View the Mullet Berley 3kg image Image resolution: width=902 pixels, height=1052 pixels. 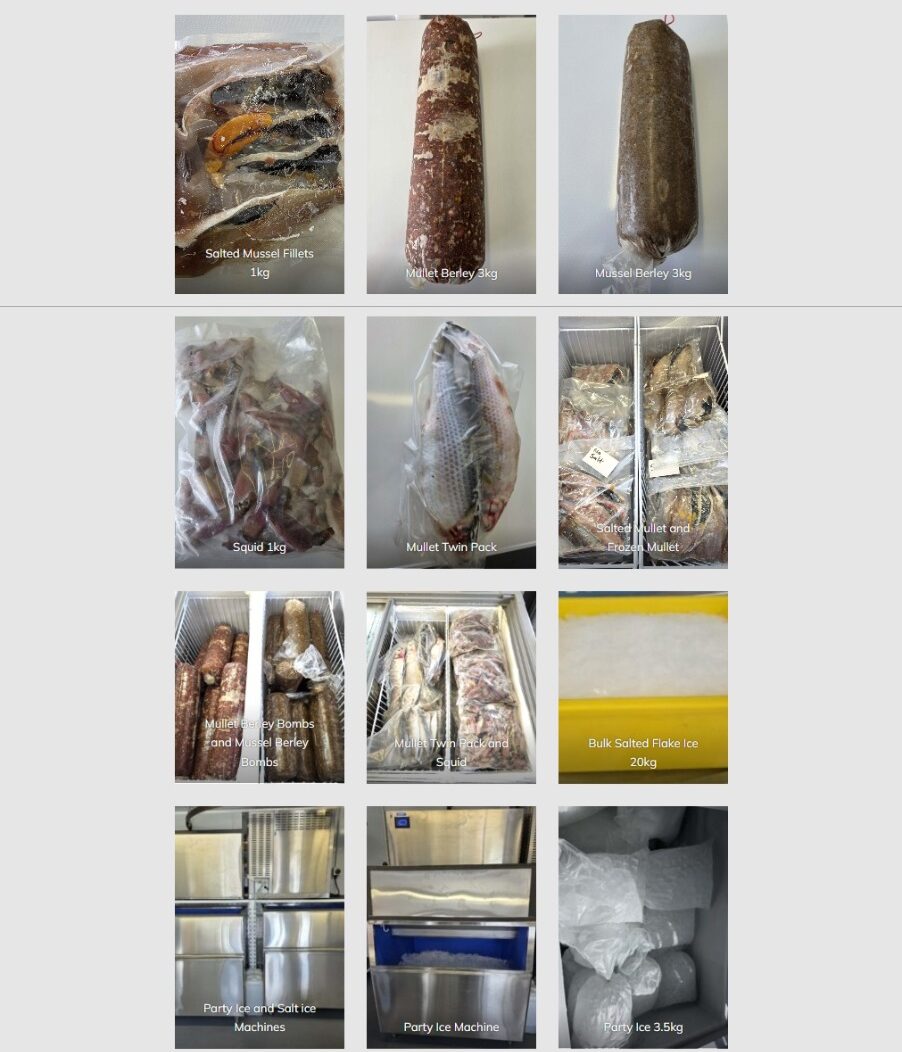(x=451, y=154)
